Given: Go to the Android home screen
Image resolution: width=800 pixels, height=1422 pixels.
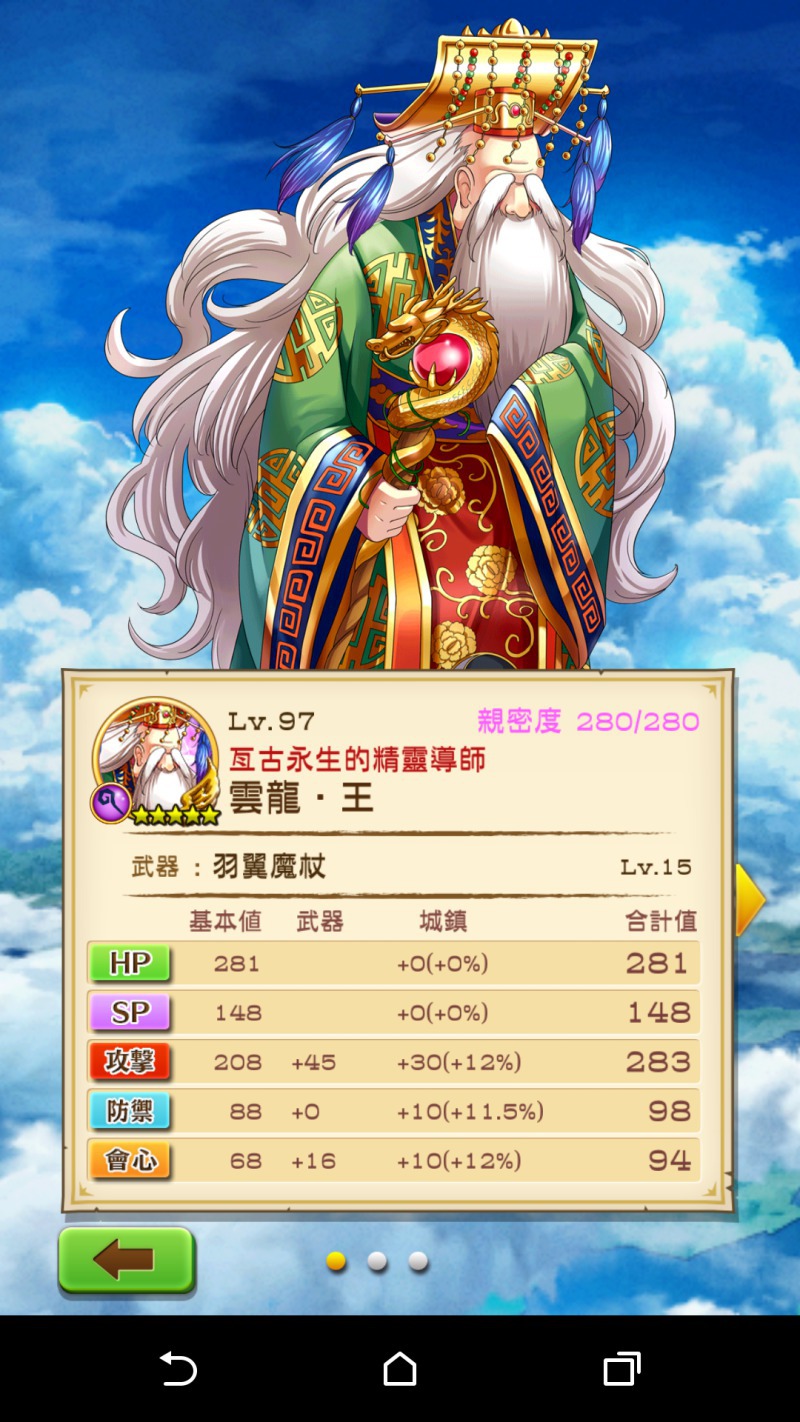Looking at the screenshot, I should point(400,1368).
